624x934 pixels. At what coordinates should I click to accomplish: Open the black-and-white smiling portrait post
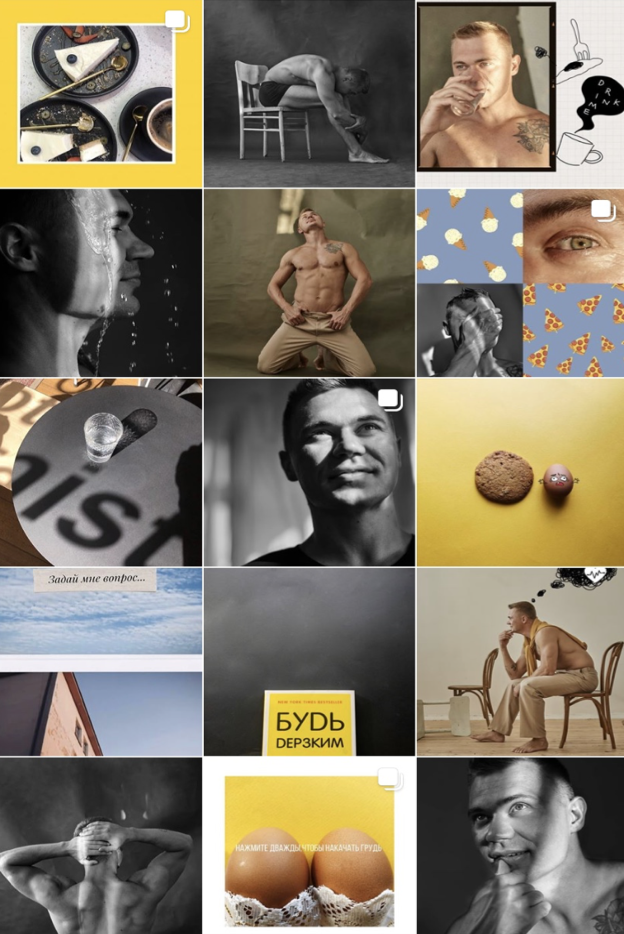tap(309, 472)
